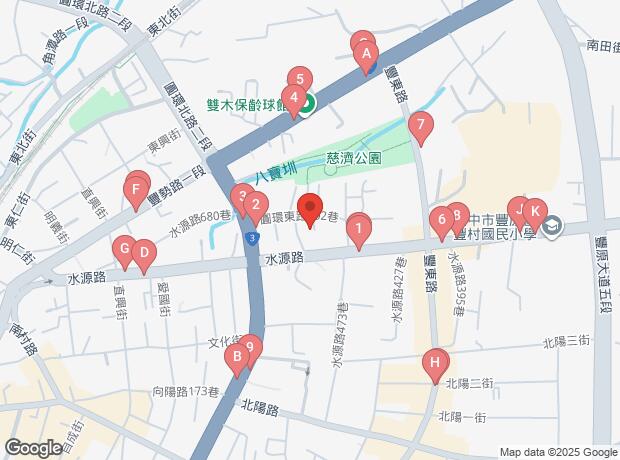Tap map marker B

[237, 357]
